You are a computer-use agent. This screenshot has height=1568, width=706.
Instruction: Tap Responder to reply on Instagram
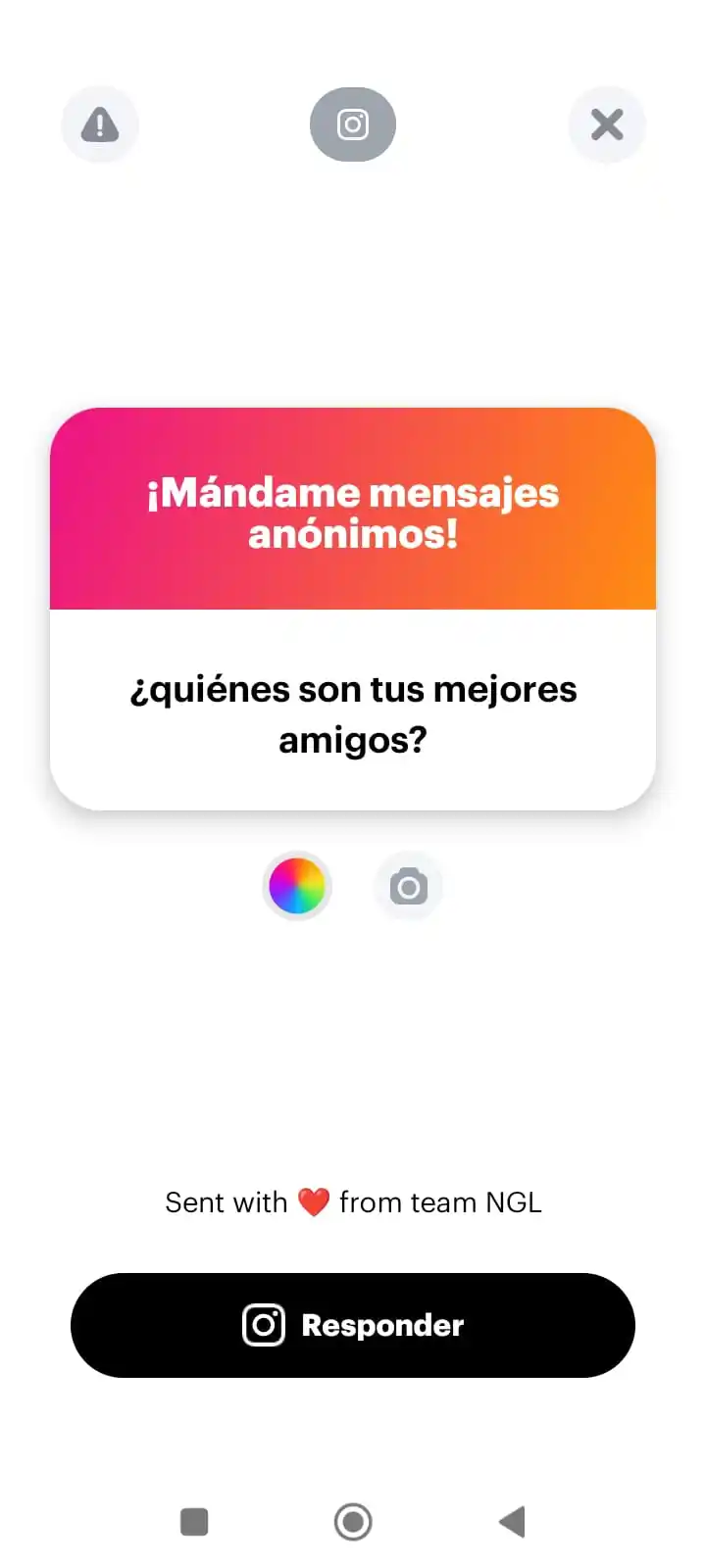(353, 1325)
